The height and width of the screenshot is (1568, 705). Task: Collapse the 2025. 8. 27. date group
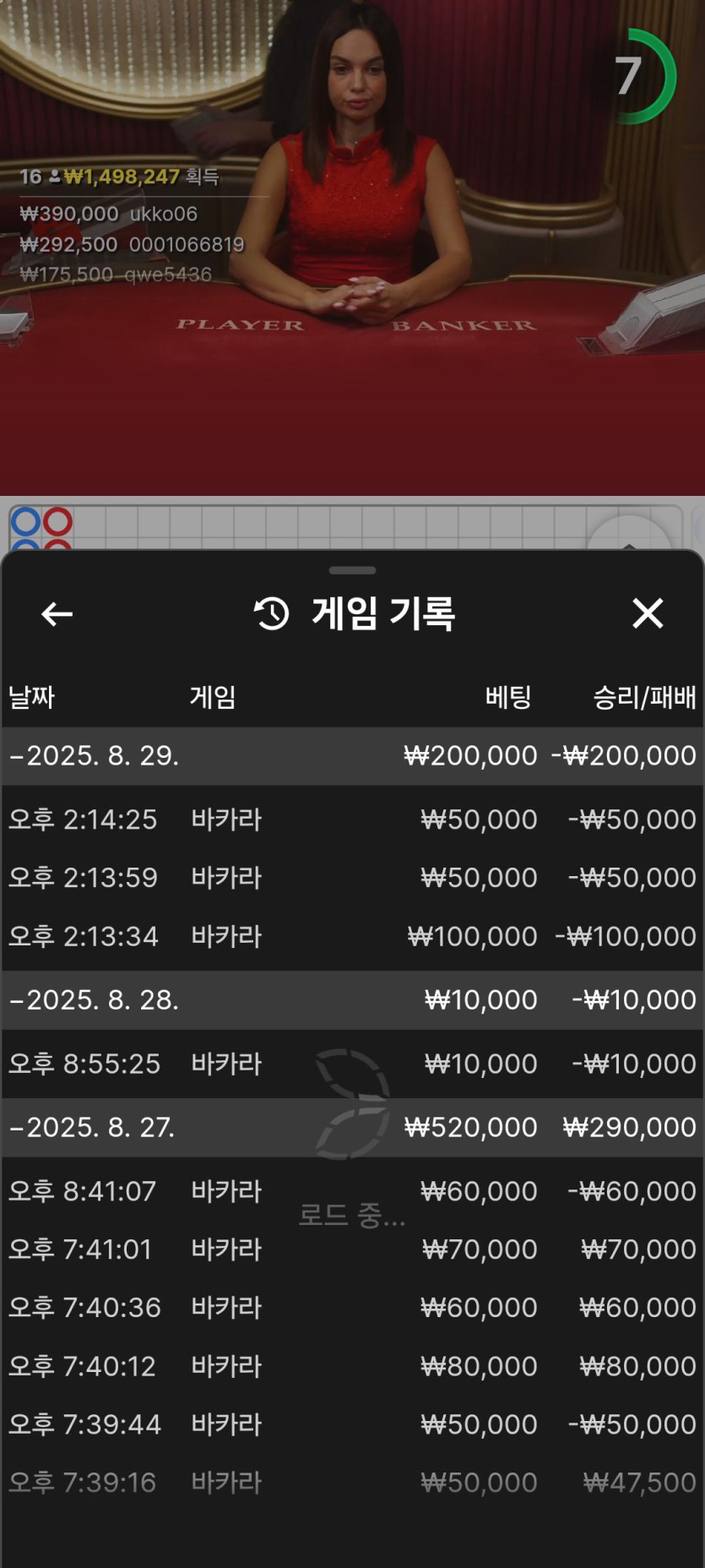[93, 1128]
